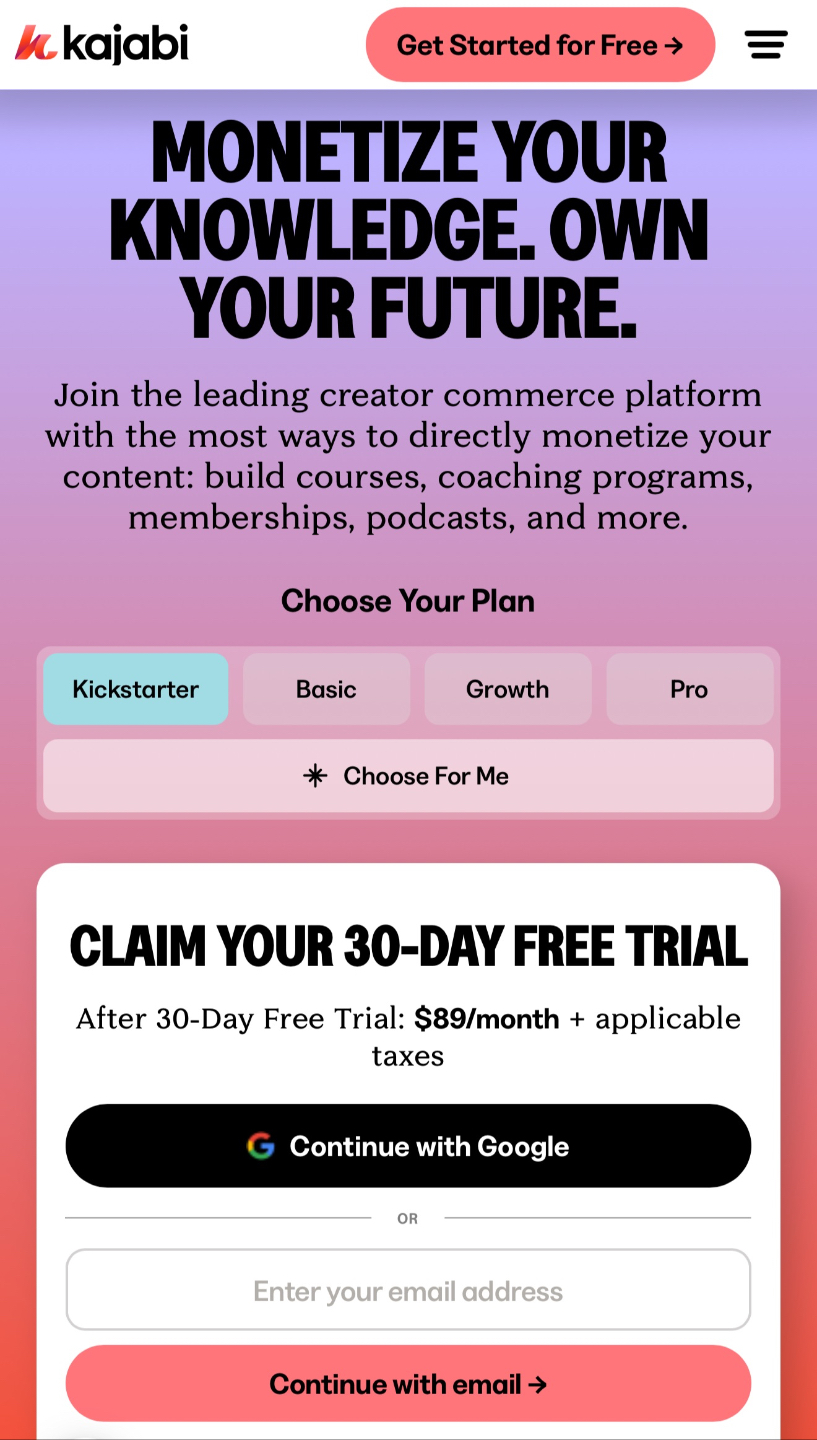Viewport: 817px width, 1440px height.
Task: Go to Kajabi home via logo
Action: (x=102, y=44)
